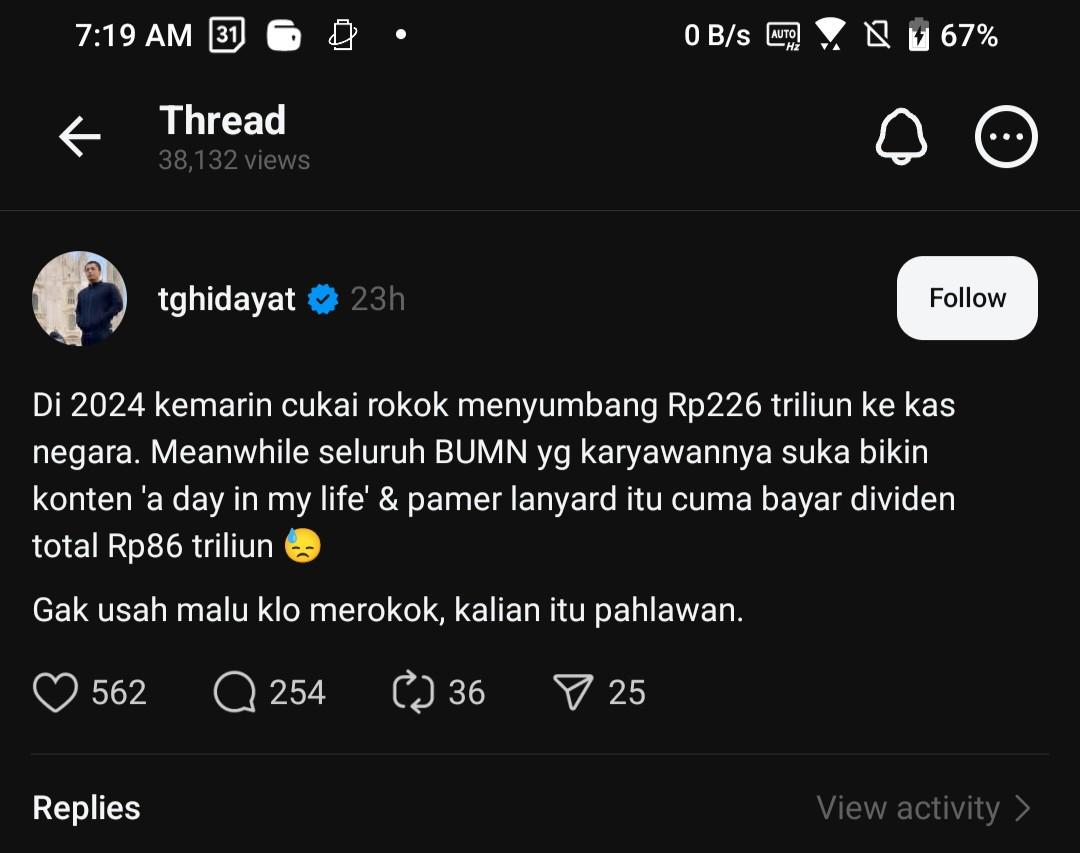The height and width of the screenshot is (853, 1080).
Task: Open the tghidayat username link
Action: click(227, 299)
